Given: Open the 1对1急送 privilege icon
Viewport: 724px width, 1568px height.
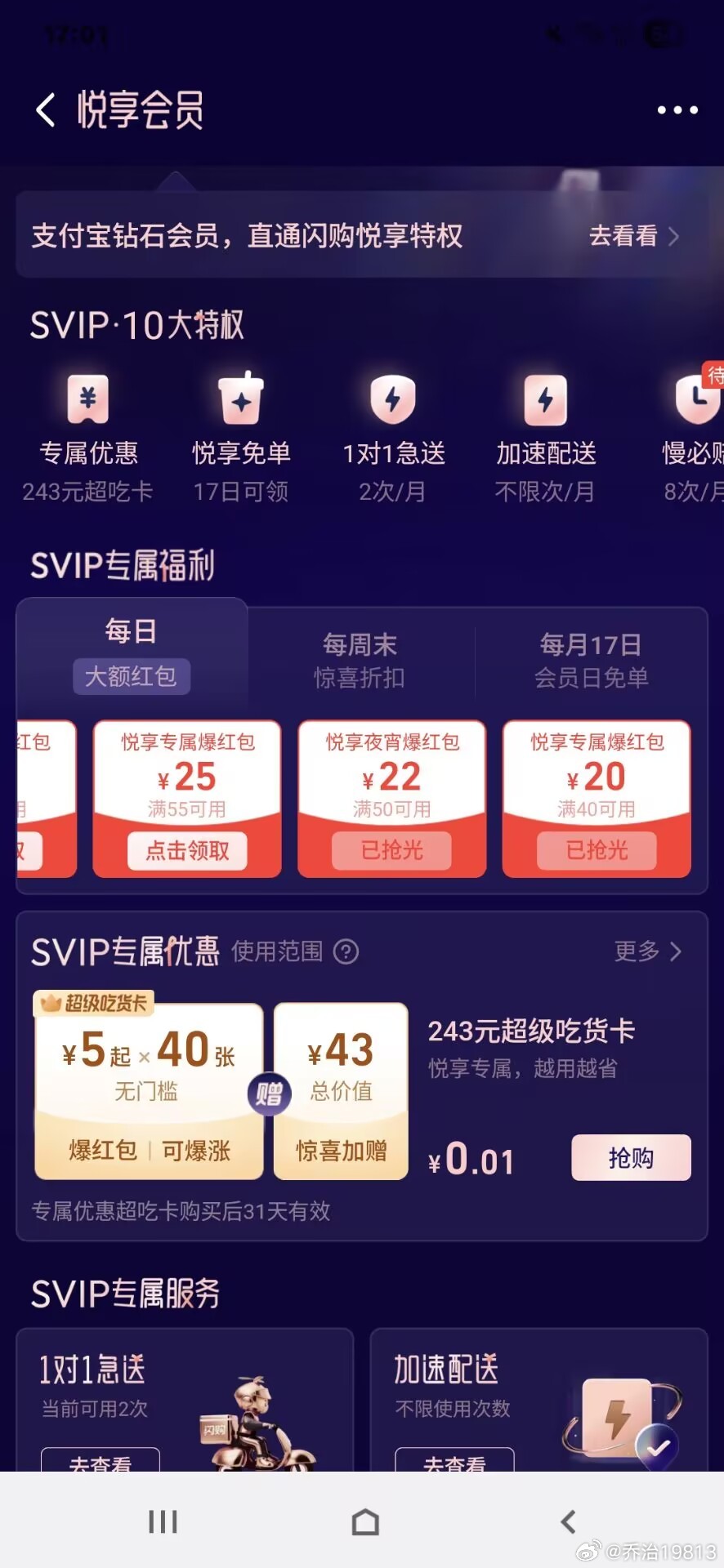Looking at the screenshot, I should point(393,400).
